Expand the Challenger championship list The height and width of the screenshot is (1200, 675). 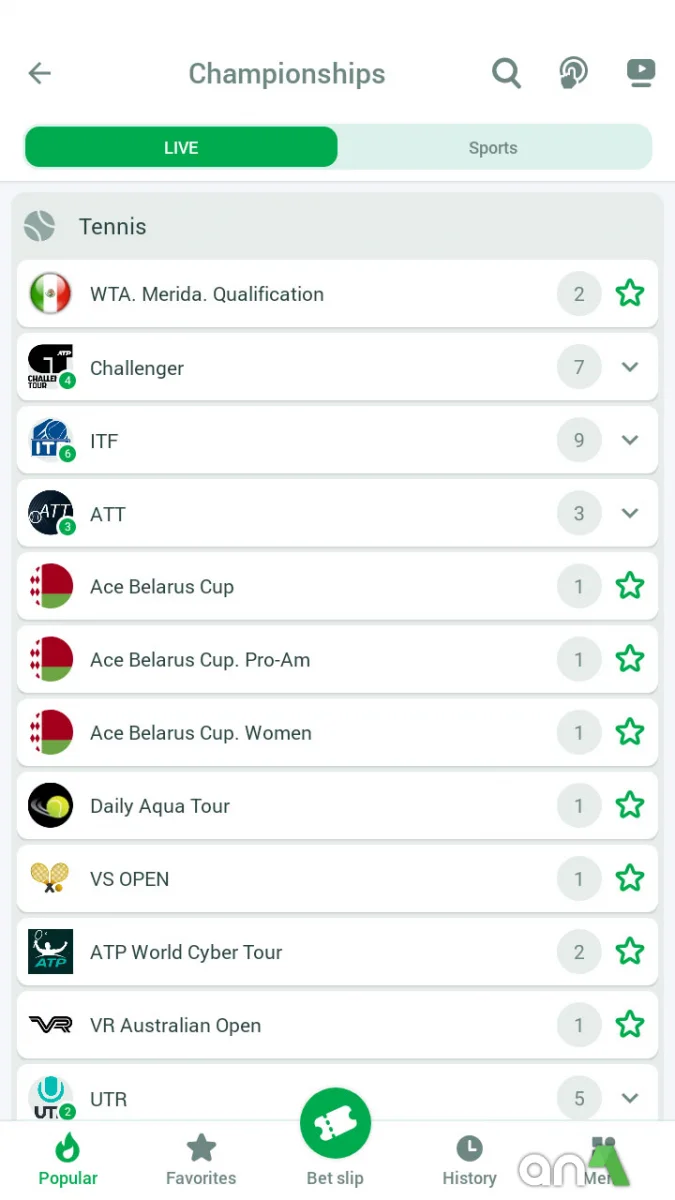click(630, 367)
